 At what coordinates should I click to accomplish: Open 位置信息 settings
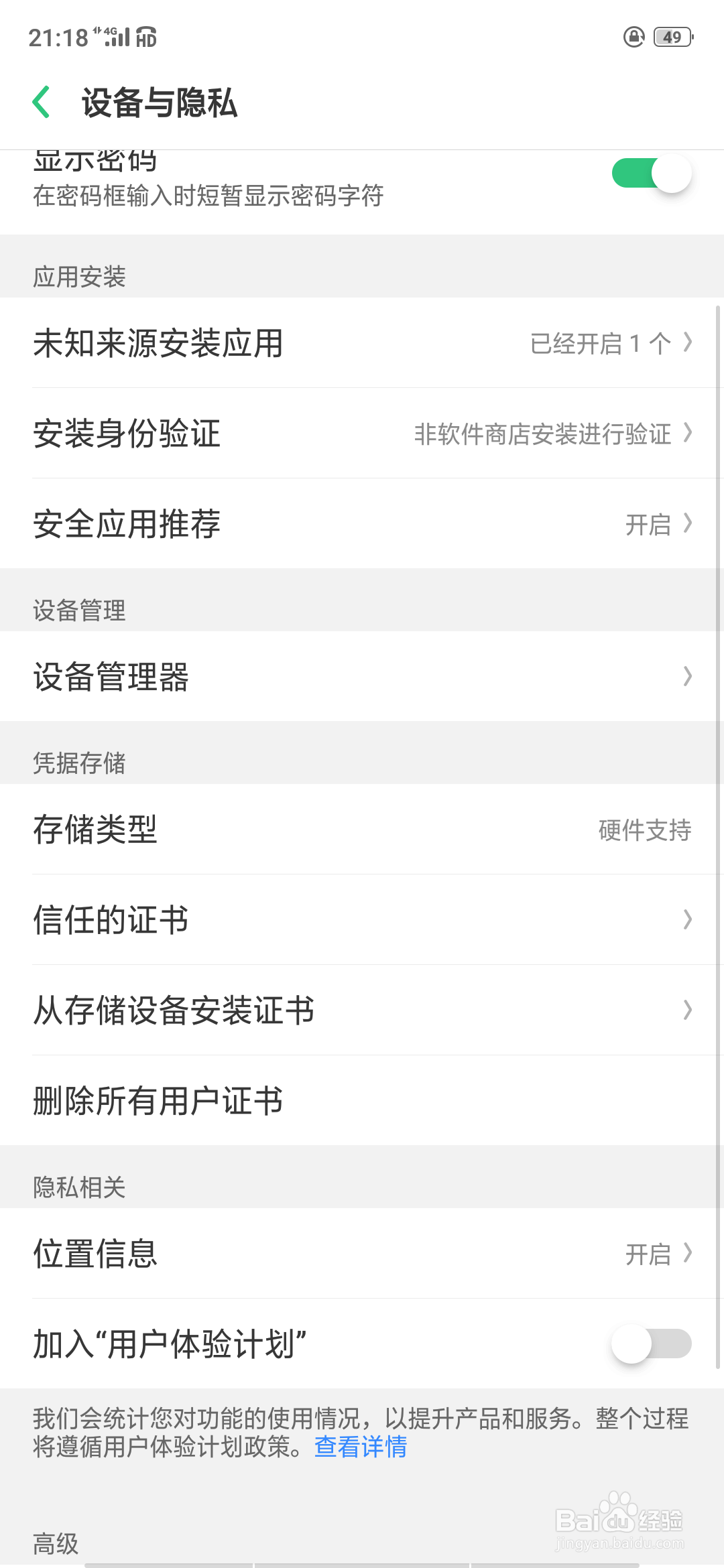click(x=362, y=1253)
